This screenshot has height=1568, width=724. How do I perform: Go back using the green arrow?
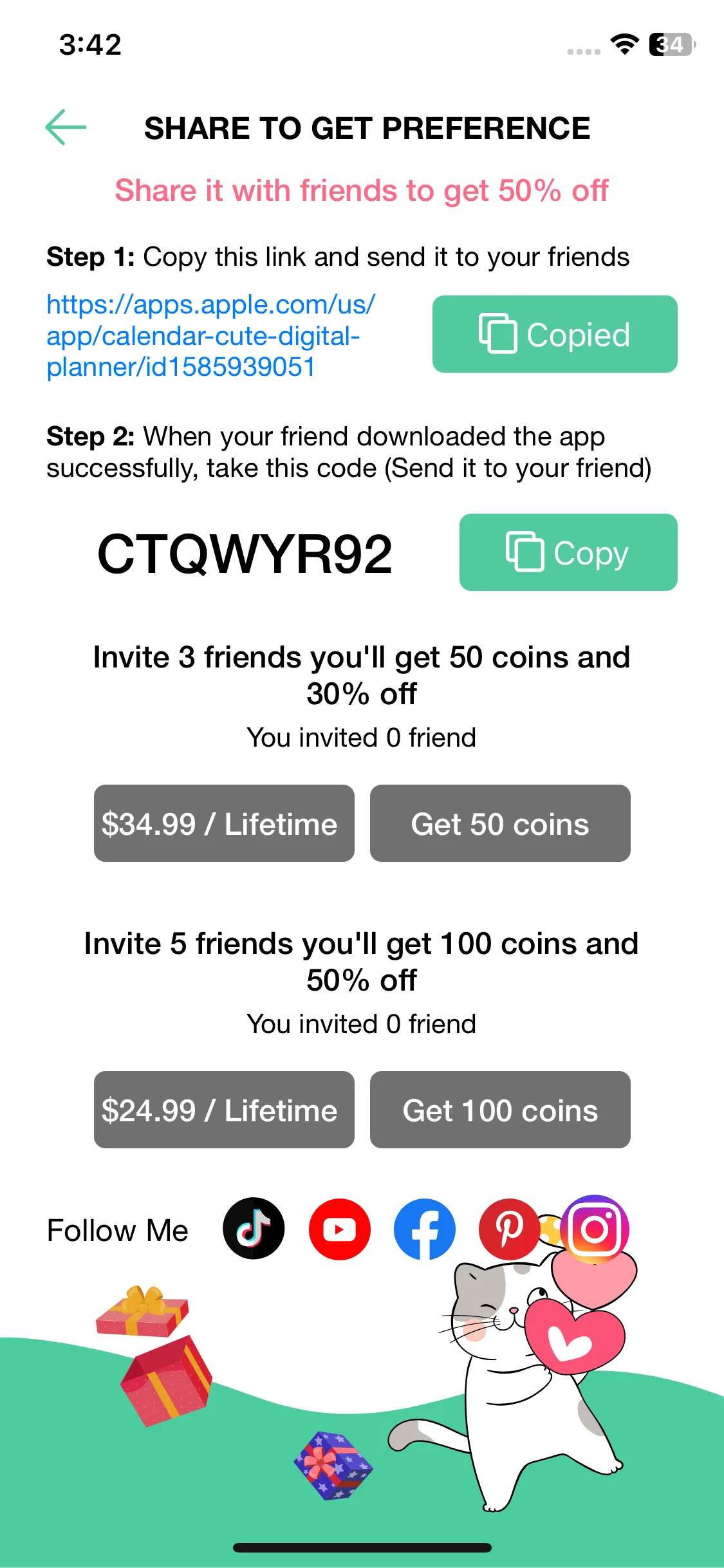tap(66, 127)
